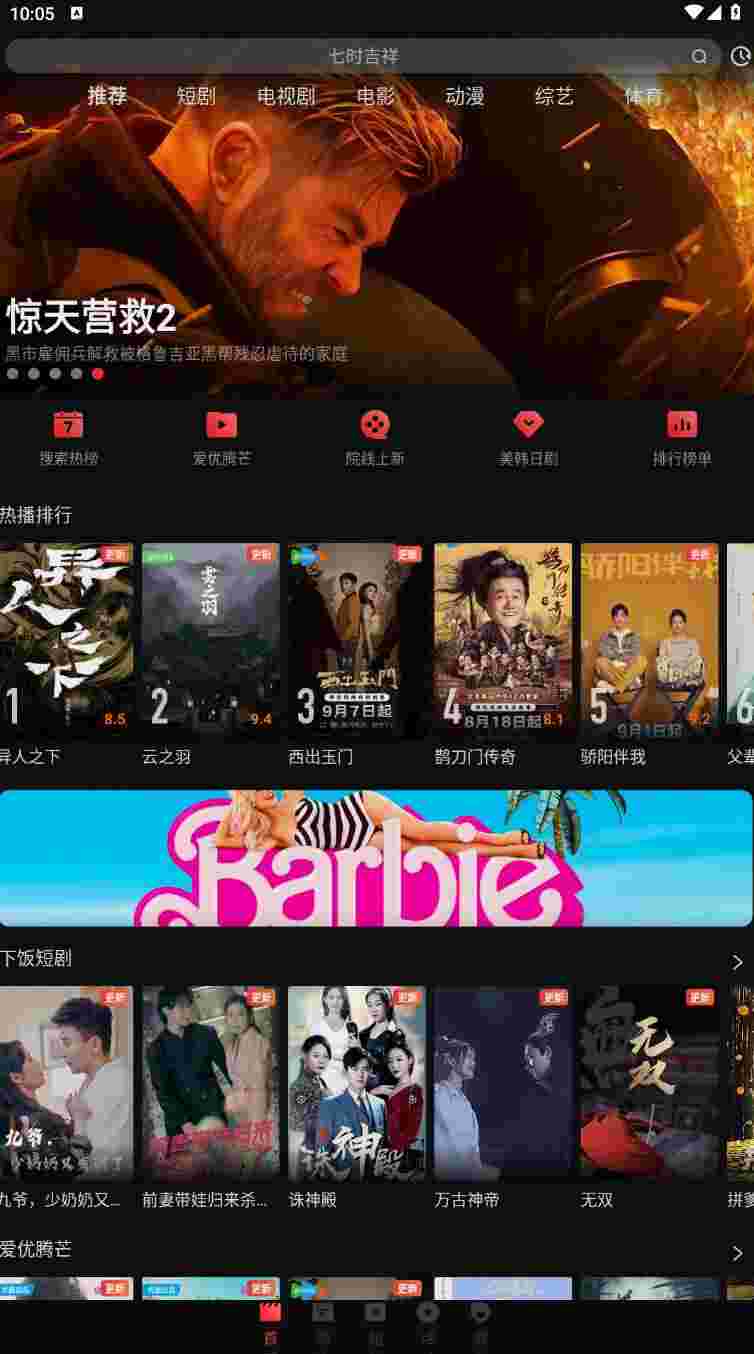Open 院线上新 shortcut
The image size is (754, 1354).
point(375,438)
